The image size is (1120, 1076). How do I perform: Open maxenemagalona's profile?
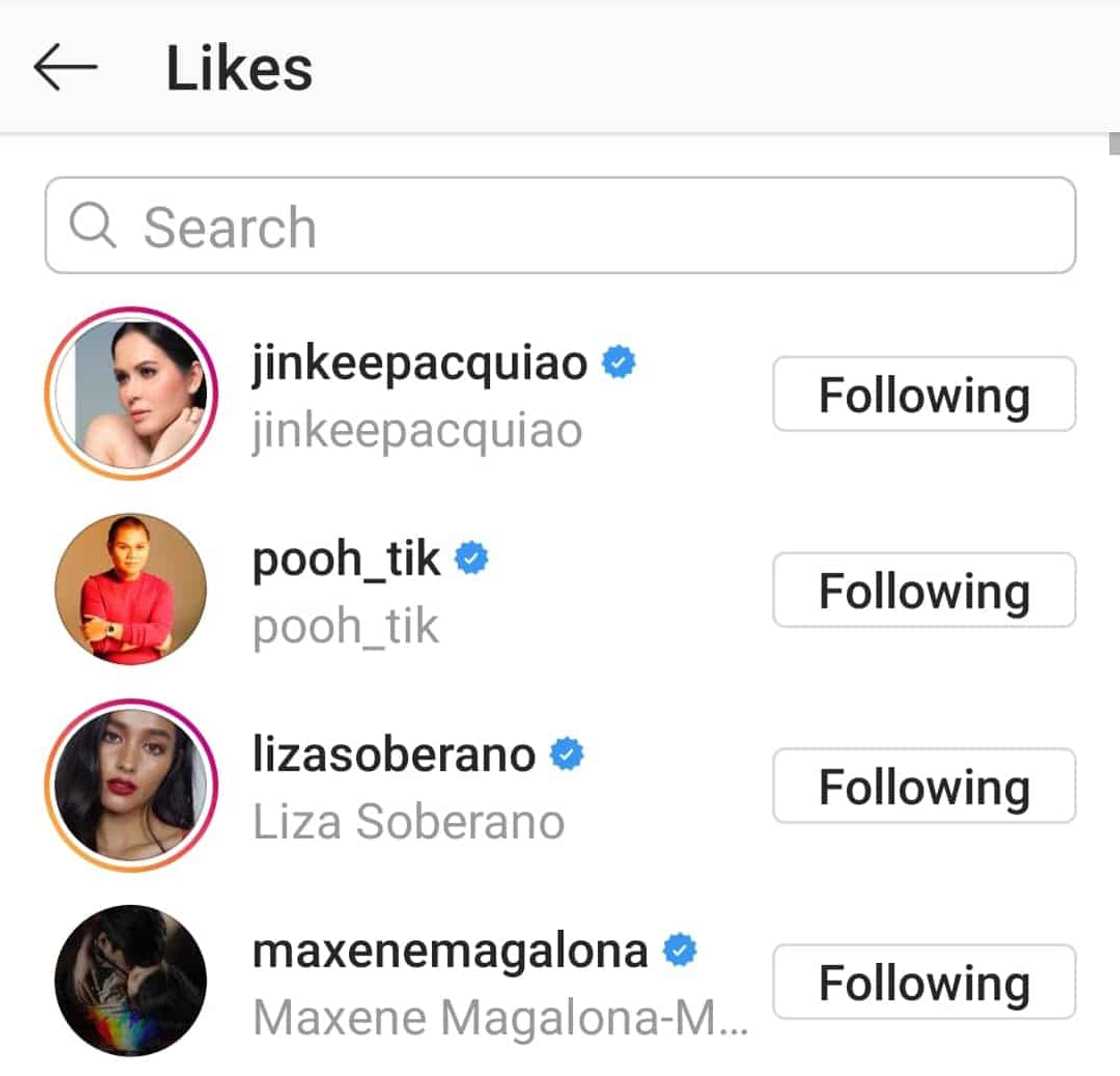tap(450, 951)
